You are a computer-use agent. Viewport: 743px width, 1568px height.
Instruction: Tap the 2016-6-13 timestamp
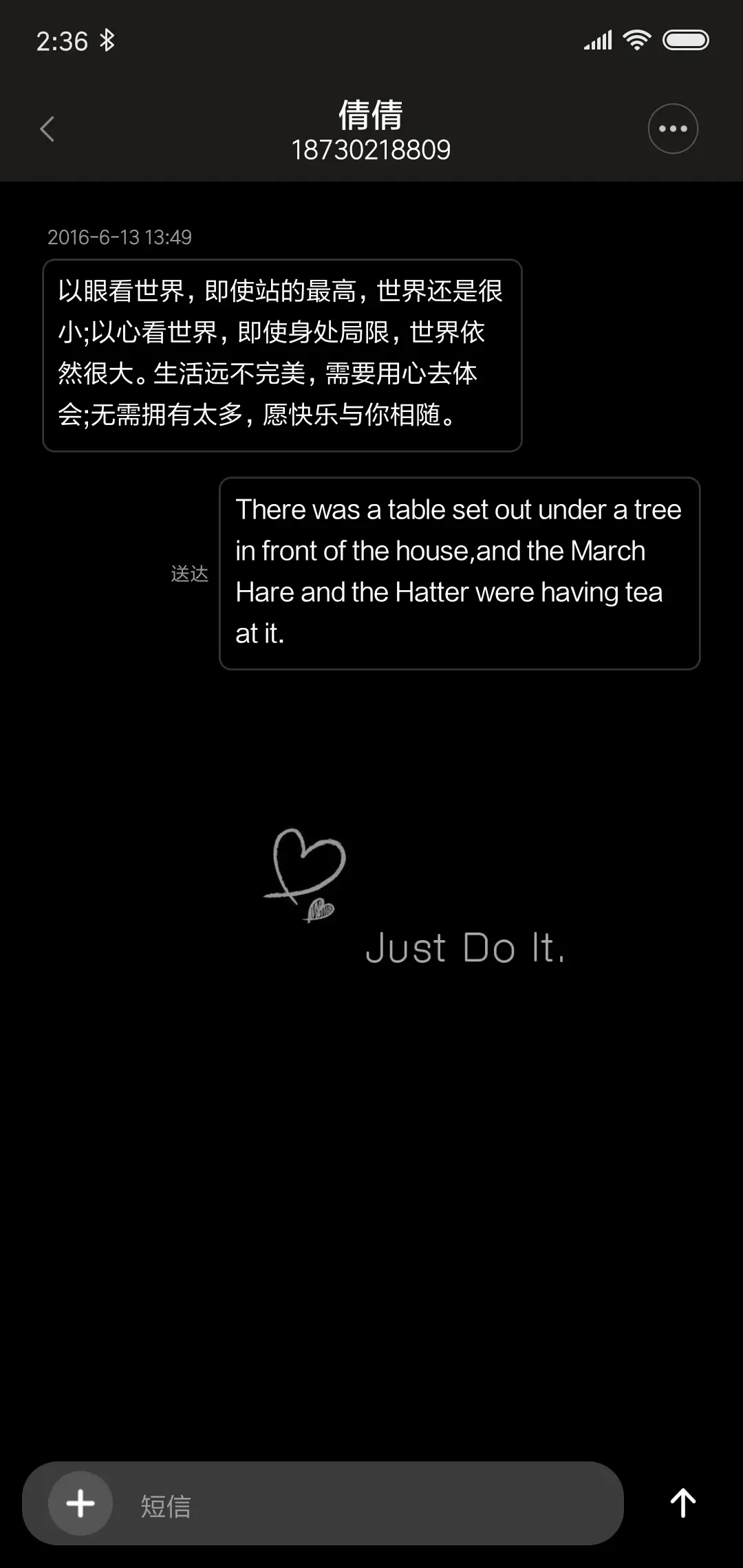pyautogui.click(x=120, y=237)
